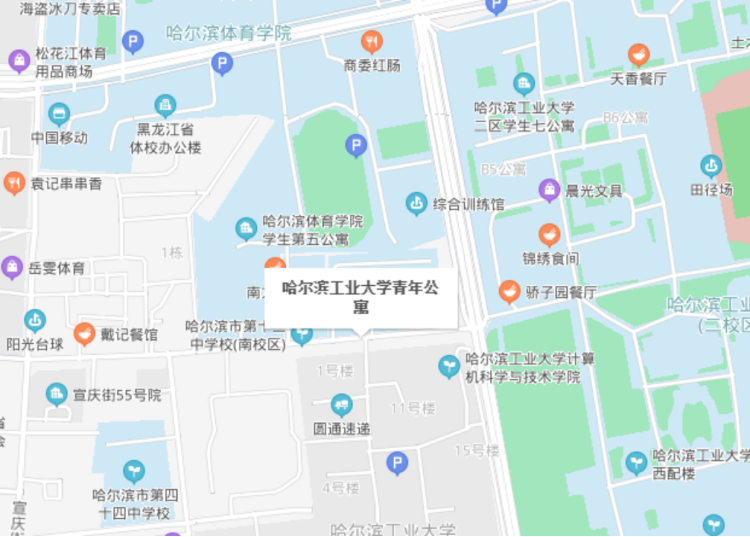Select the 戴记餐馆 restaurant marker

[85, 334]
